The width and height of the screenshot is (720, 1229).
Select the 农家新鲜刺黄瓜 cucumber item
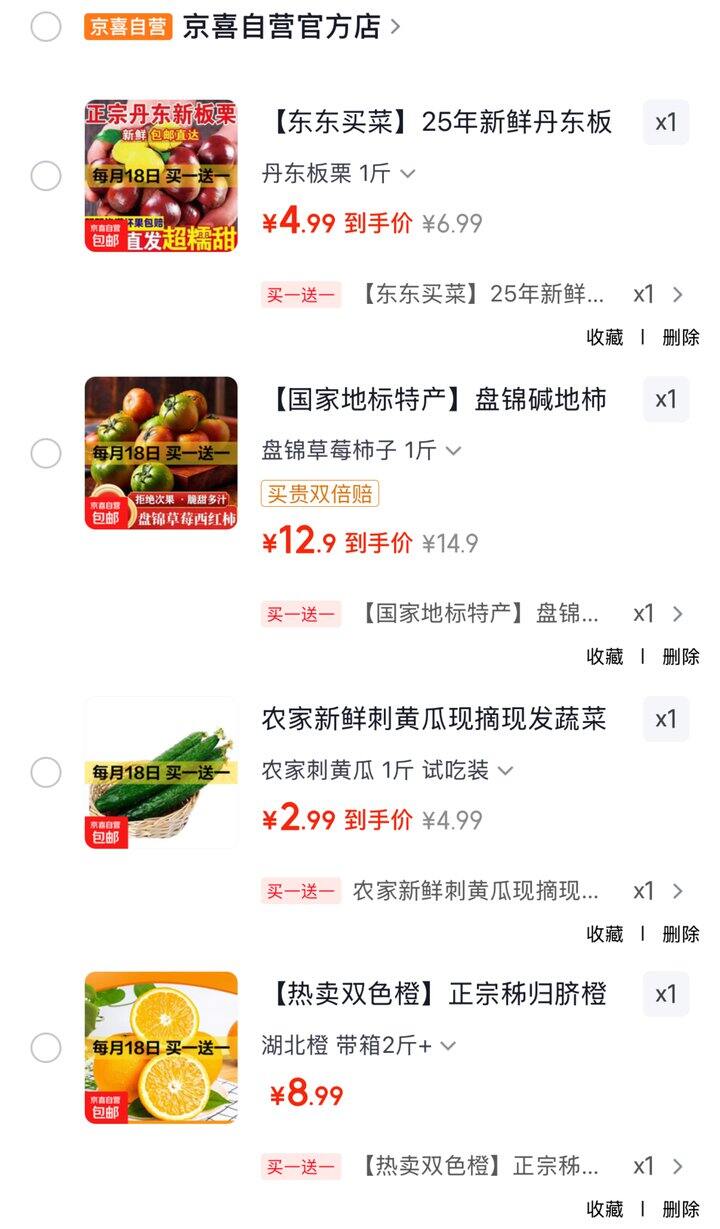coord(46,772)
